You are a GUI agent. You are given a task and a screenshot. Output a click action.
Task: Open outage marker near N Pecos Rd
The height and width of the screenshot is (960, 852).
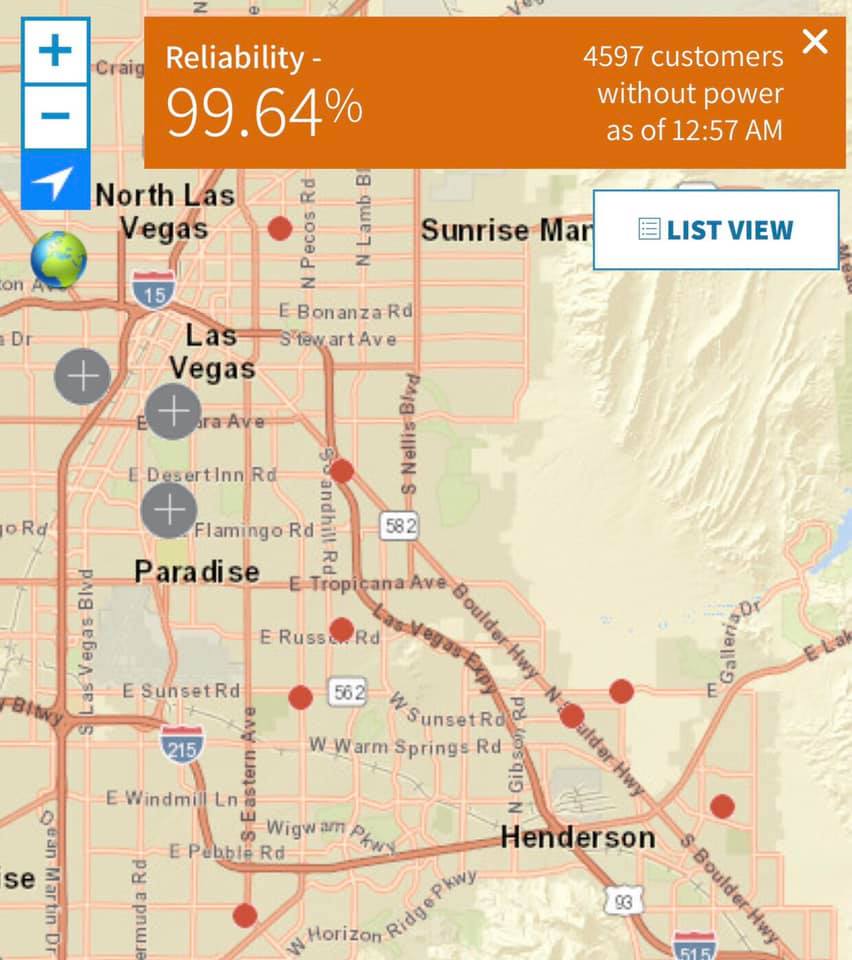point(280,228)
